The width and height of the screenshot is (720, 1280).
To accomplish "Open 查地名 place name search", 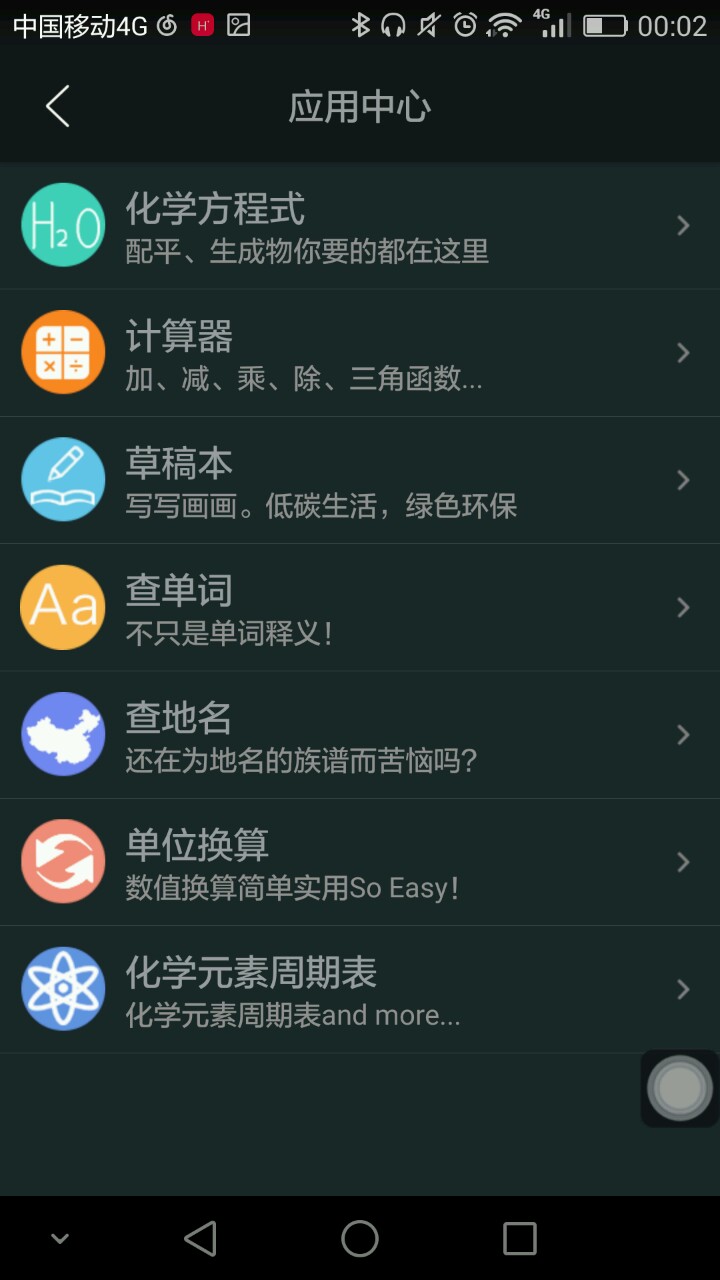I will 360,735.
